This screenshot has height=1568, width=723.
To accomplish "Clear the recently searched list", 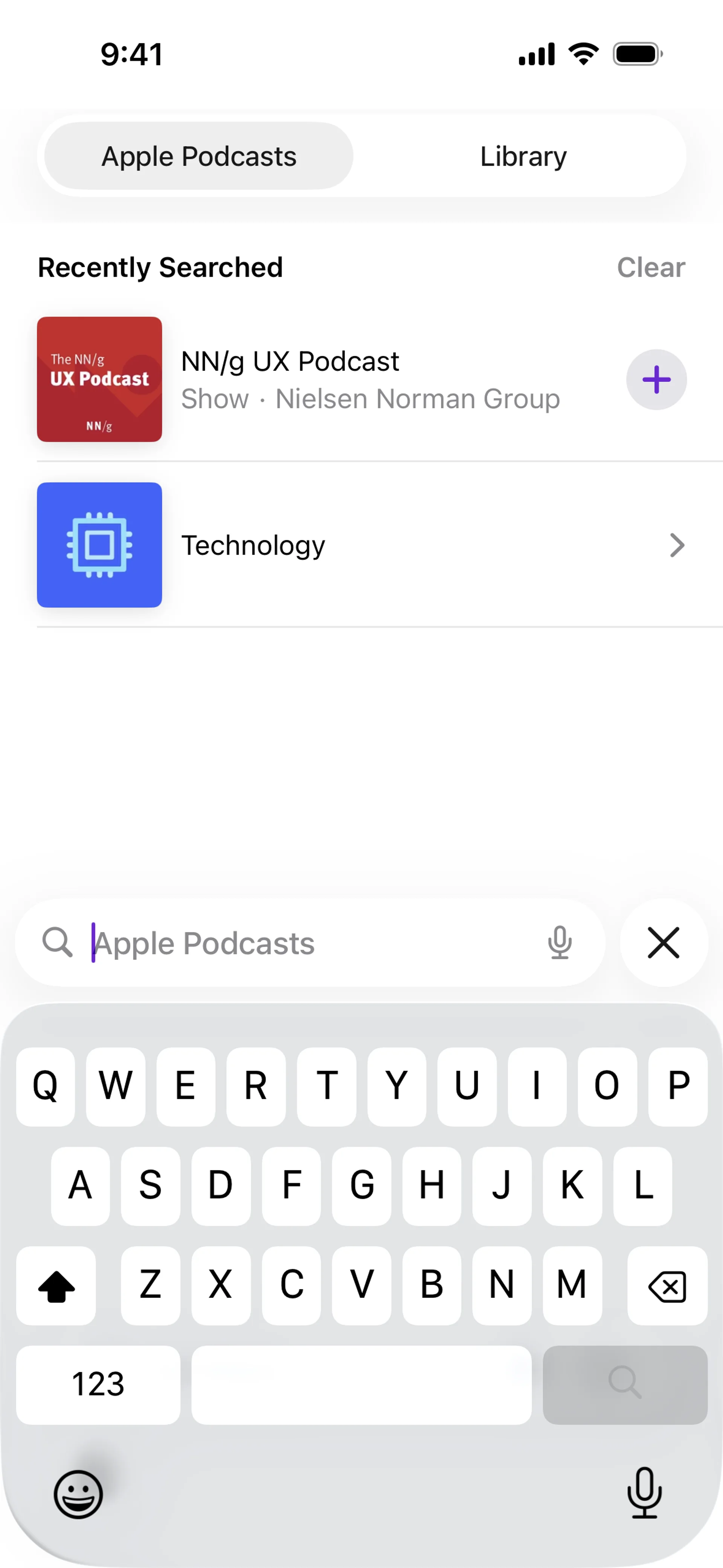I will point(651,268).
